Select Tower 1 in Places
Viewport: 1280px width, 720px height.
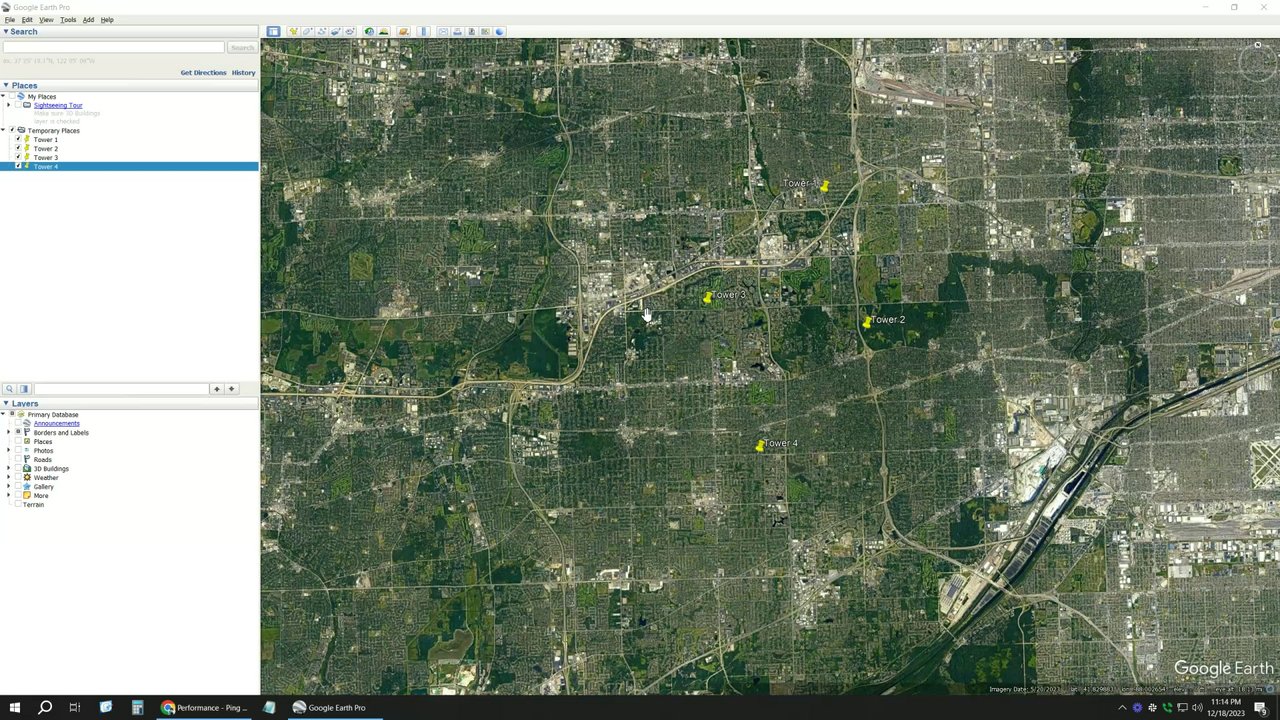point(46,140)
